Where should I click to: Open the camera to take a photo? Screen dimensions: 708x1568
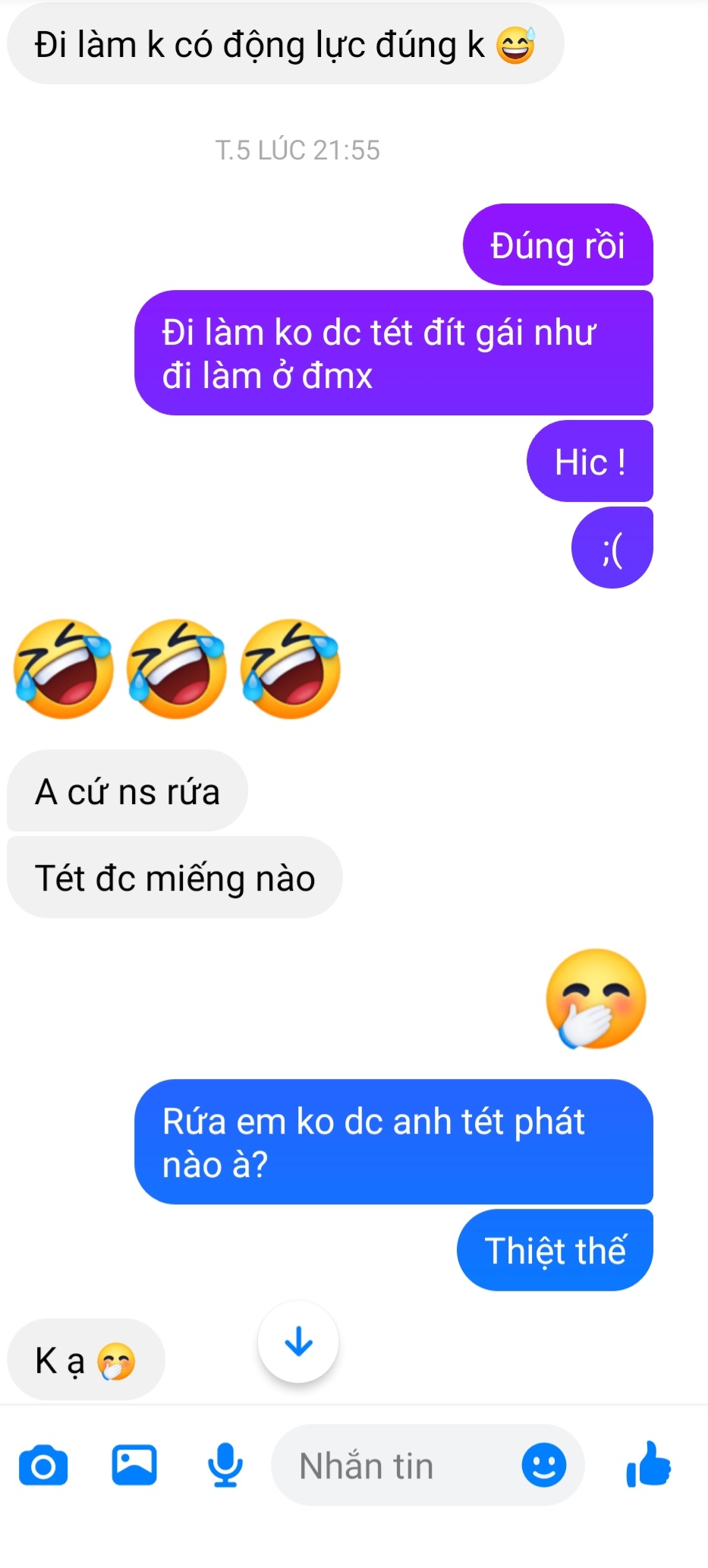click(x=43, y=1465)
